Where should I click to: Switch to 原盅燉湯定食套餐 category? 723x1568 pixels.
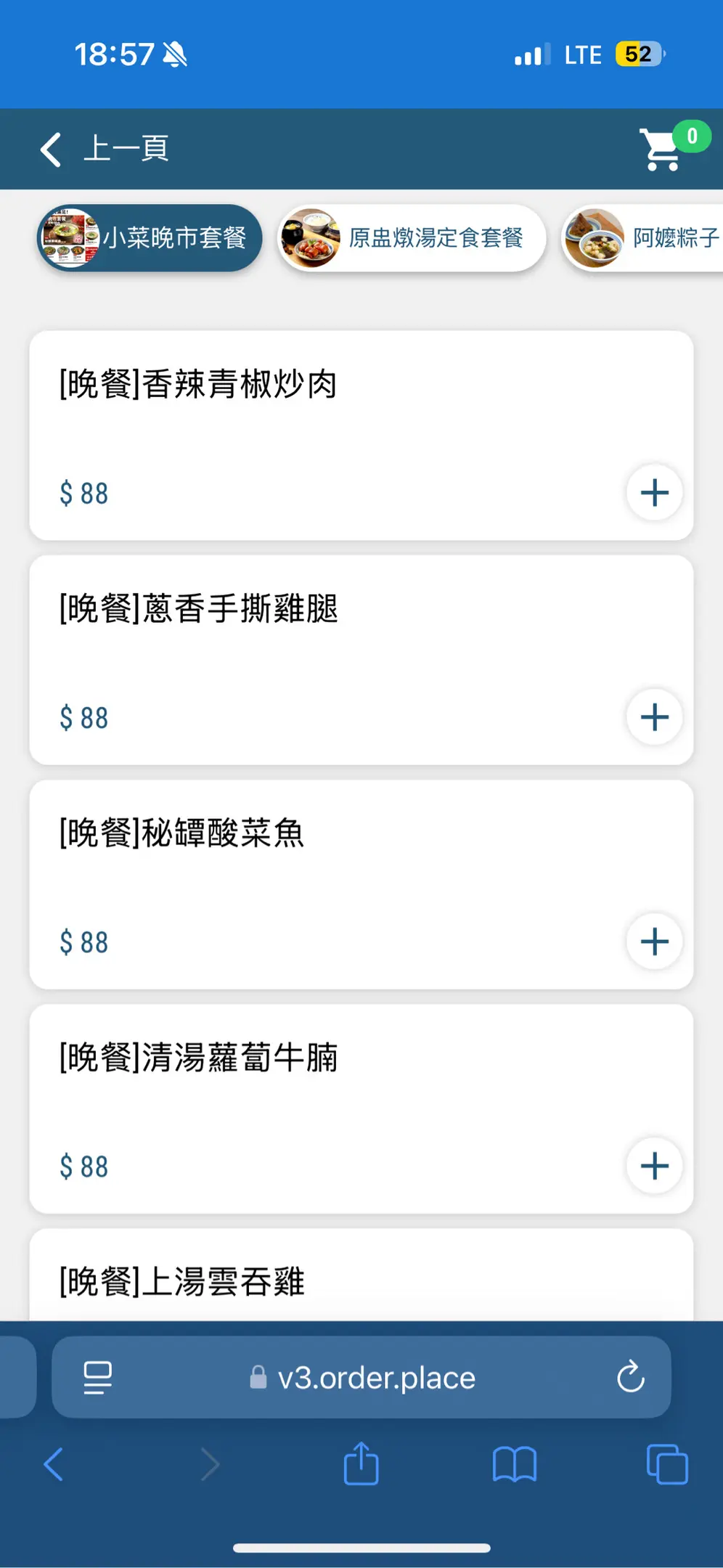click(x=412, y=238)
